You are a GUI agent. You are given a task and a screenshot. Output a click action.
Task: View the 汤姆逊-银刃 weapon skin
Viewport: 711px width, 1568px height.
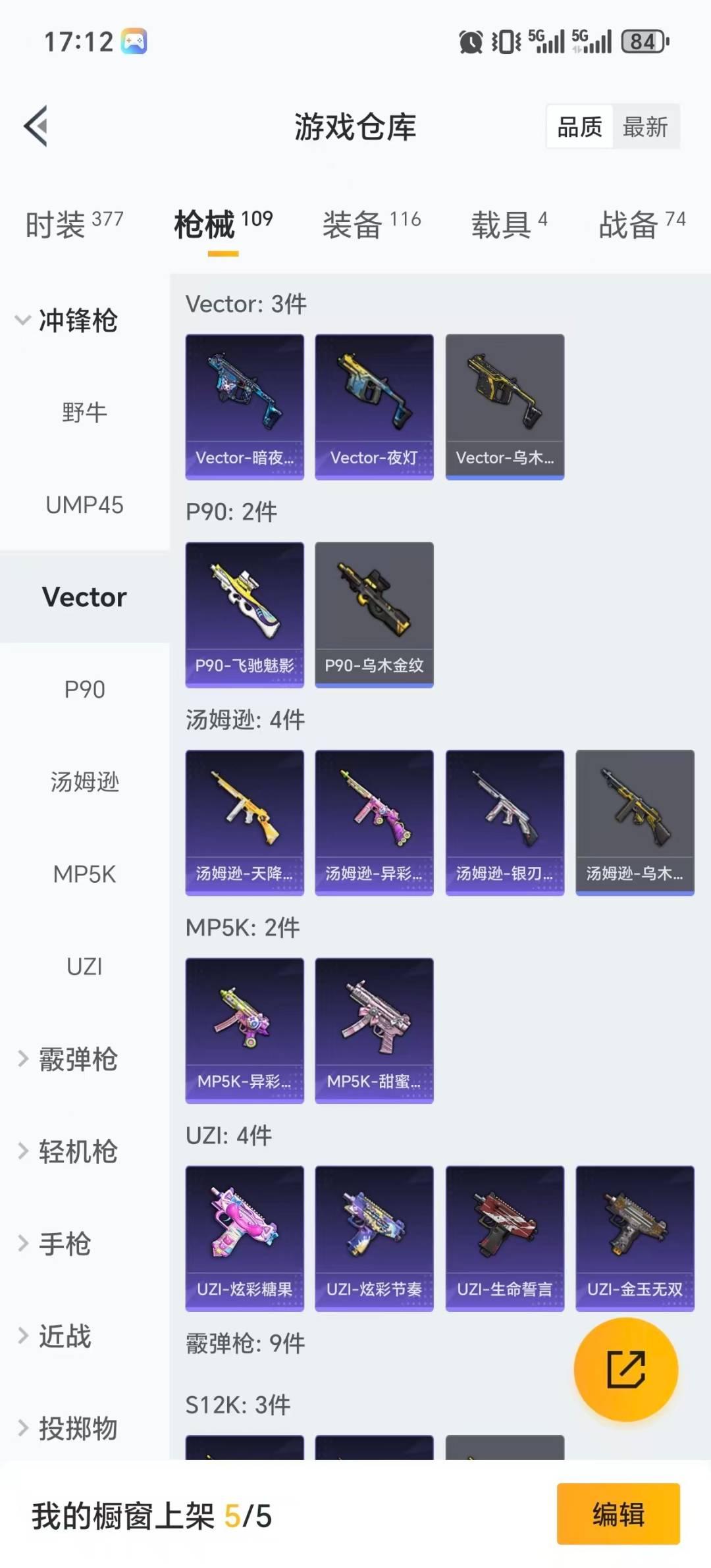coord(504,822)
